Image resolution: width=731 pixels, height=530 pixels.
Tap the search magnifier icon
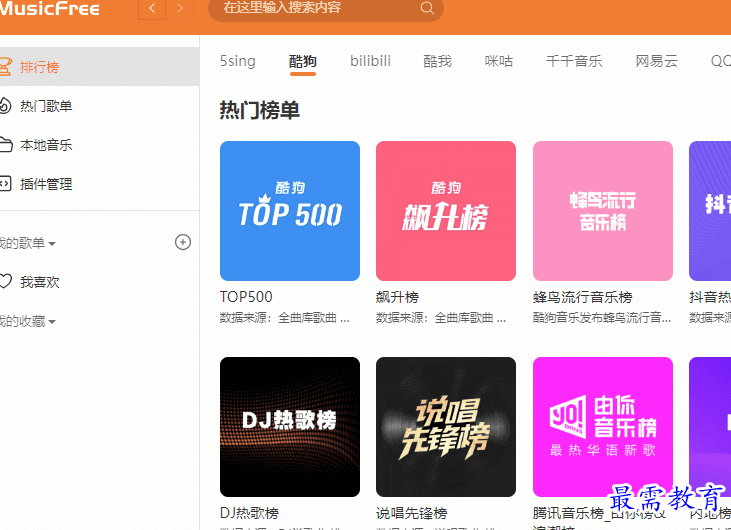pos(427,8)
